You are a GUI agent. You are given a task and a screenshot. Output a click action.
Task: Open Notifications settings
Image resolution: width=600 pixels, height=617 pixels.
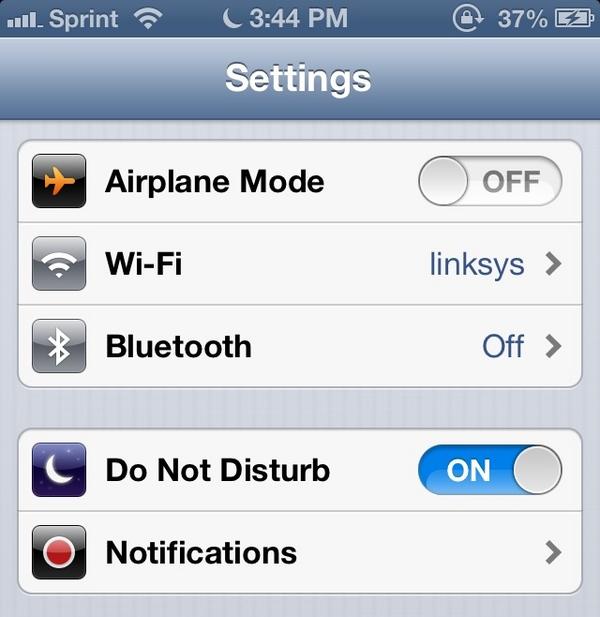(x=300, y=552)
